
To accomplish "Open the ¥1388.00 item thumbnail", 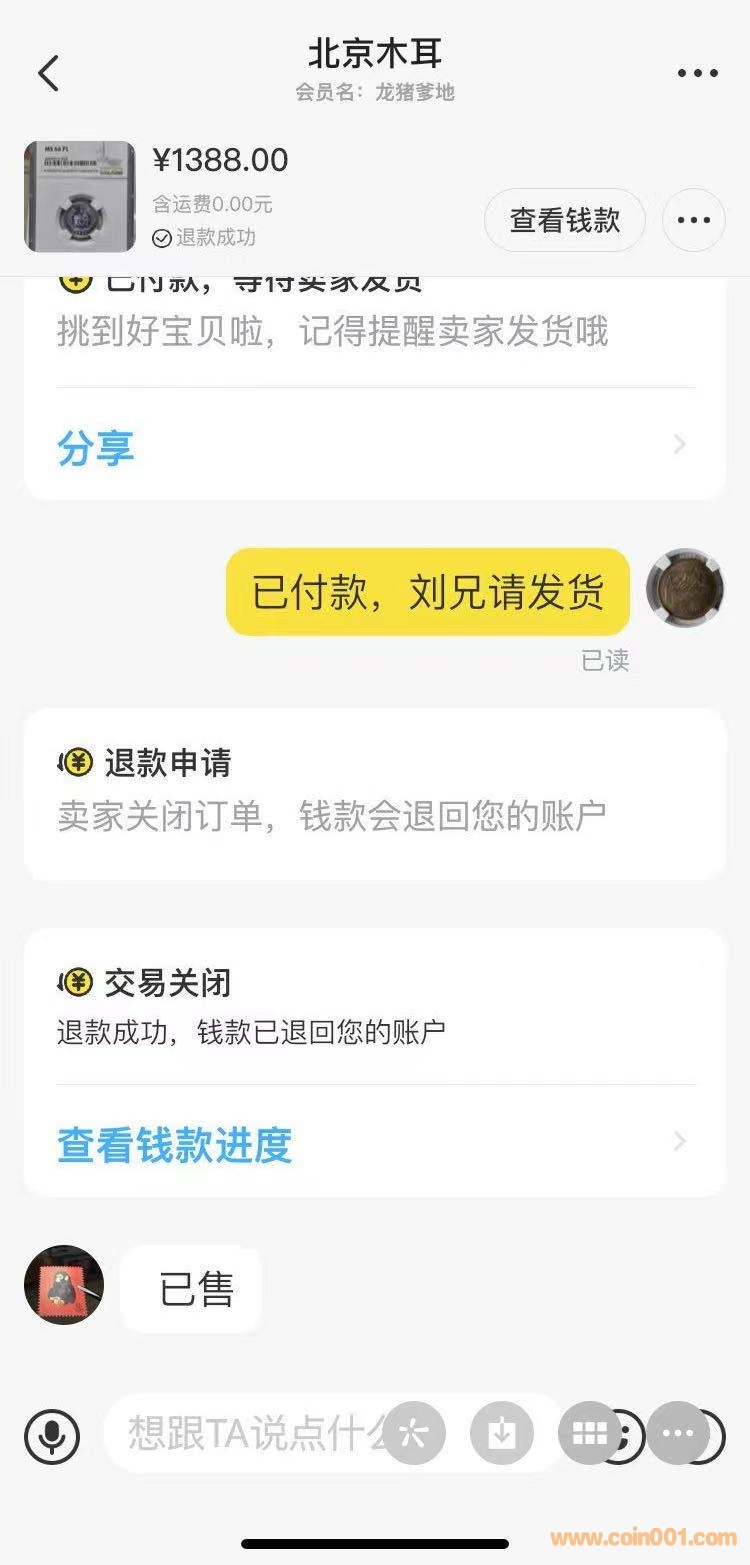I will click(80, 196).
